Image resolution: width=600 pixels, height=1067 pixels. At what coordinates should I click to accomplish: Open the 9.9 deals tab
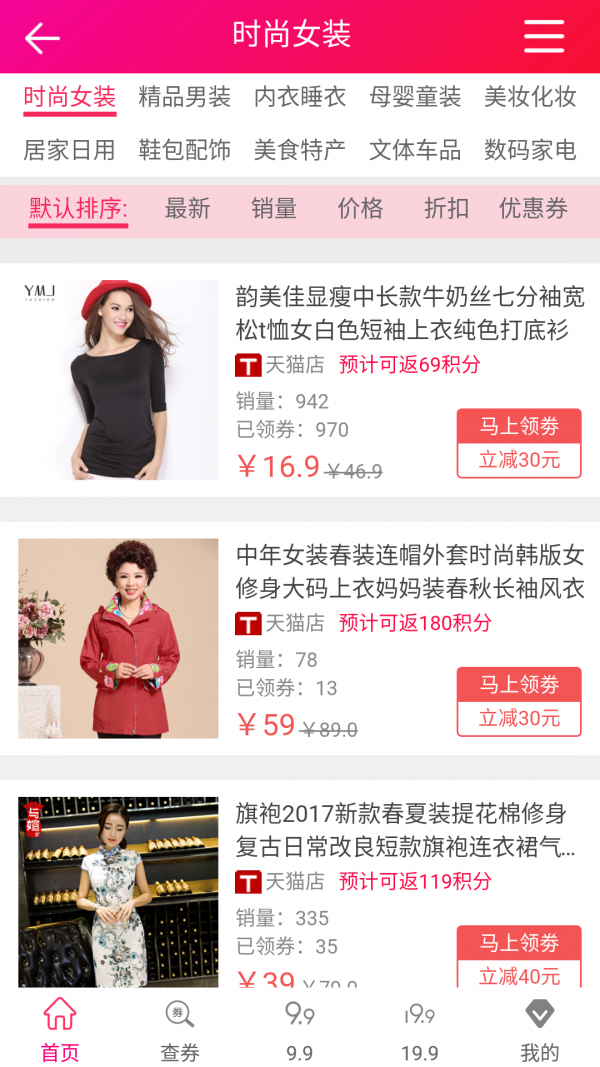[x=300, y=1030]
